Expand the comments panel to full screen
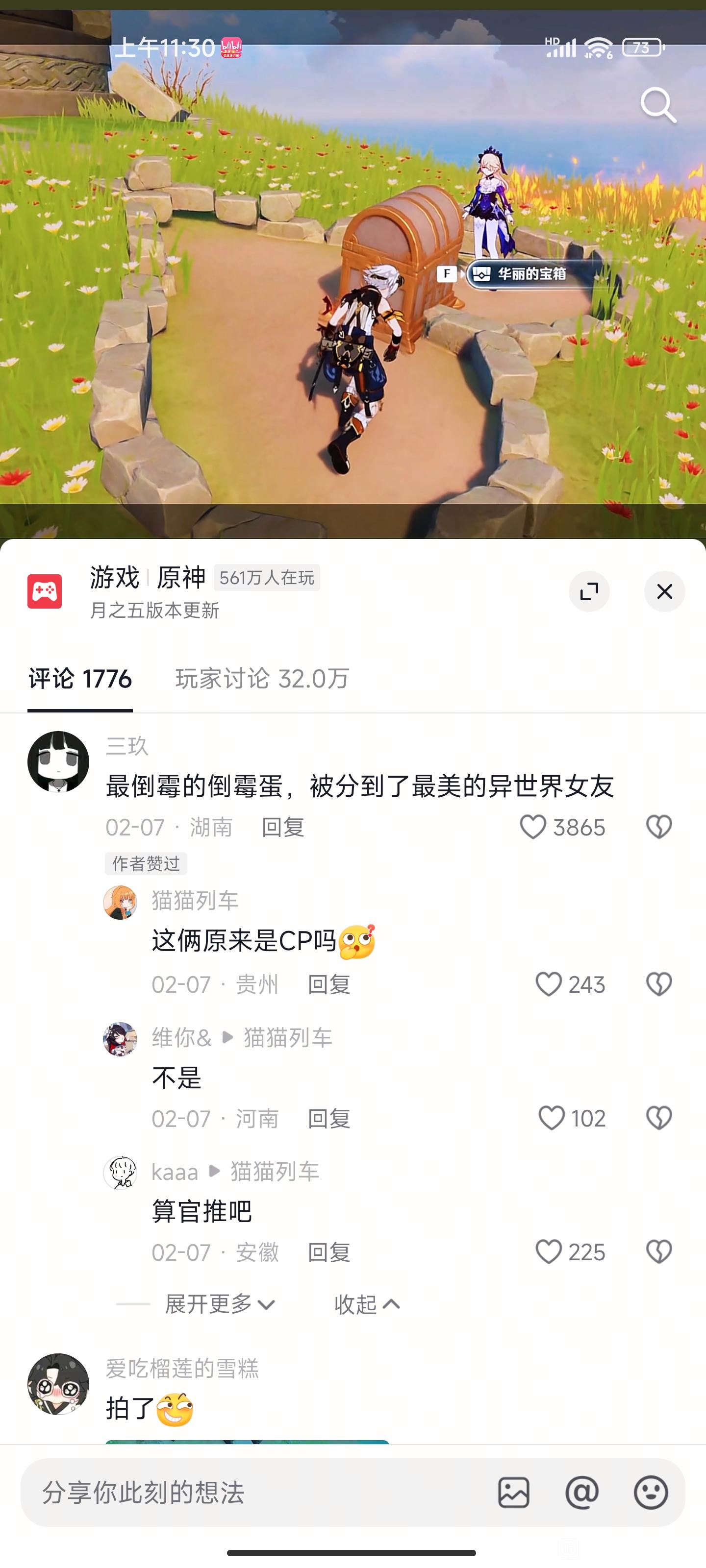 589,591
